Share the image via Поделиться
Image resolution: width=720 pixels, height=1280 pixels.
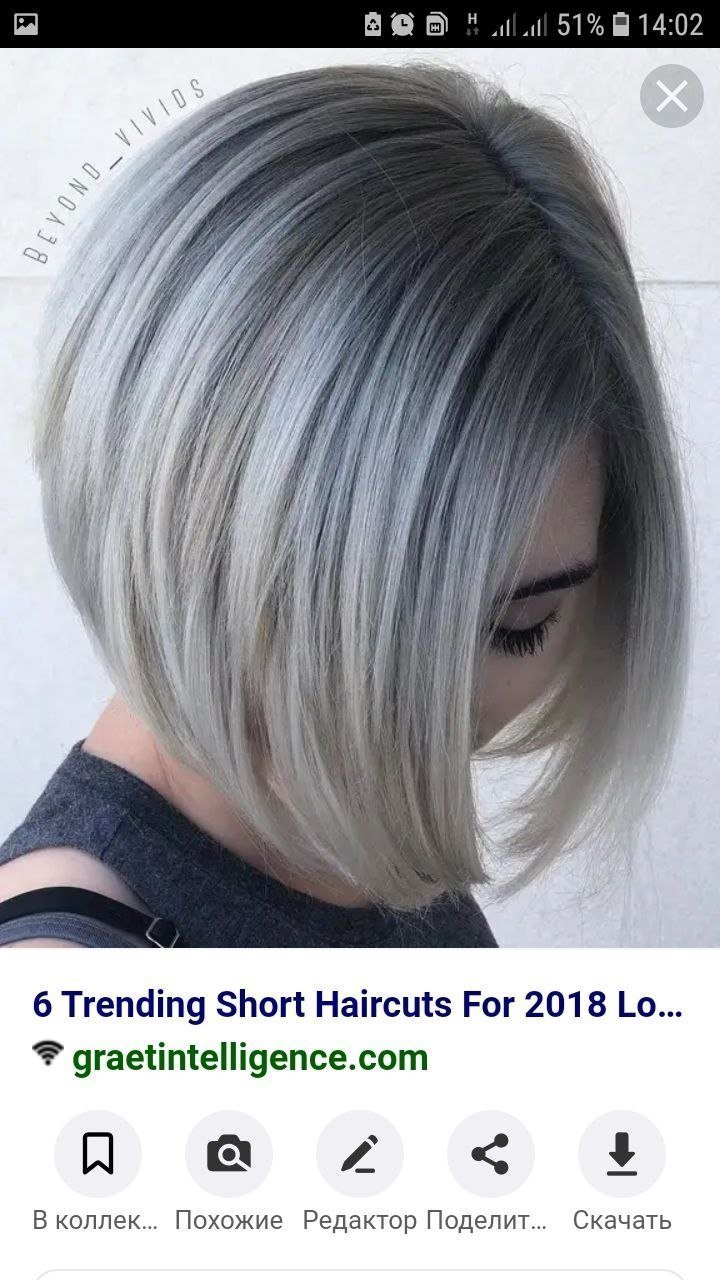coord(490,1154)
